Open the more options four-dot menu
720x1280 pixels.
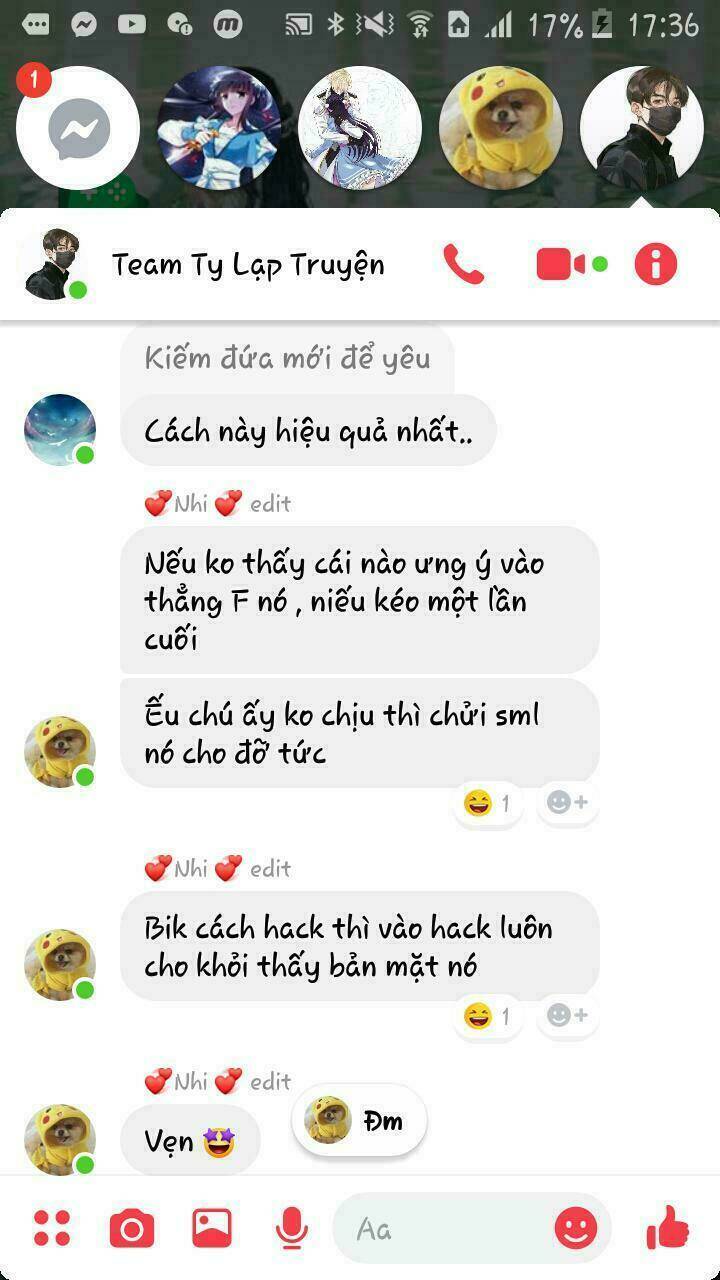[52, 1228]
